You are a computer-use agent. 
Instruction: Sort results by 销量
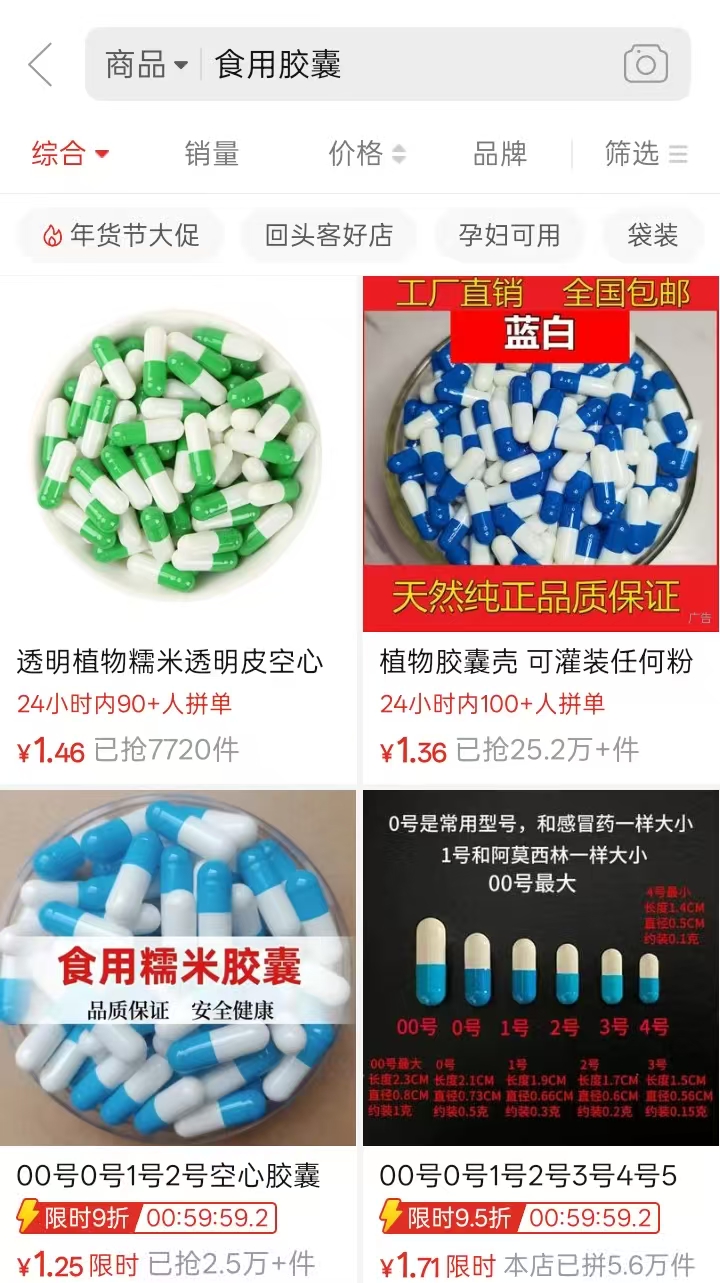coord(212,154)
